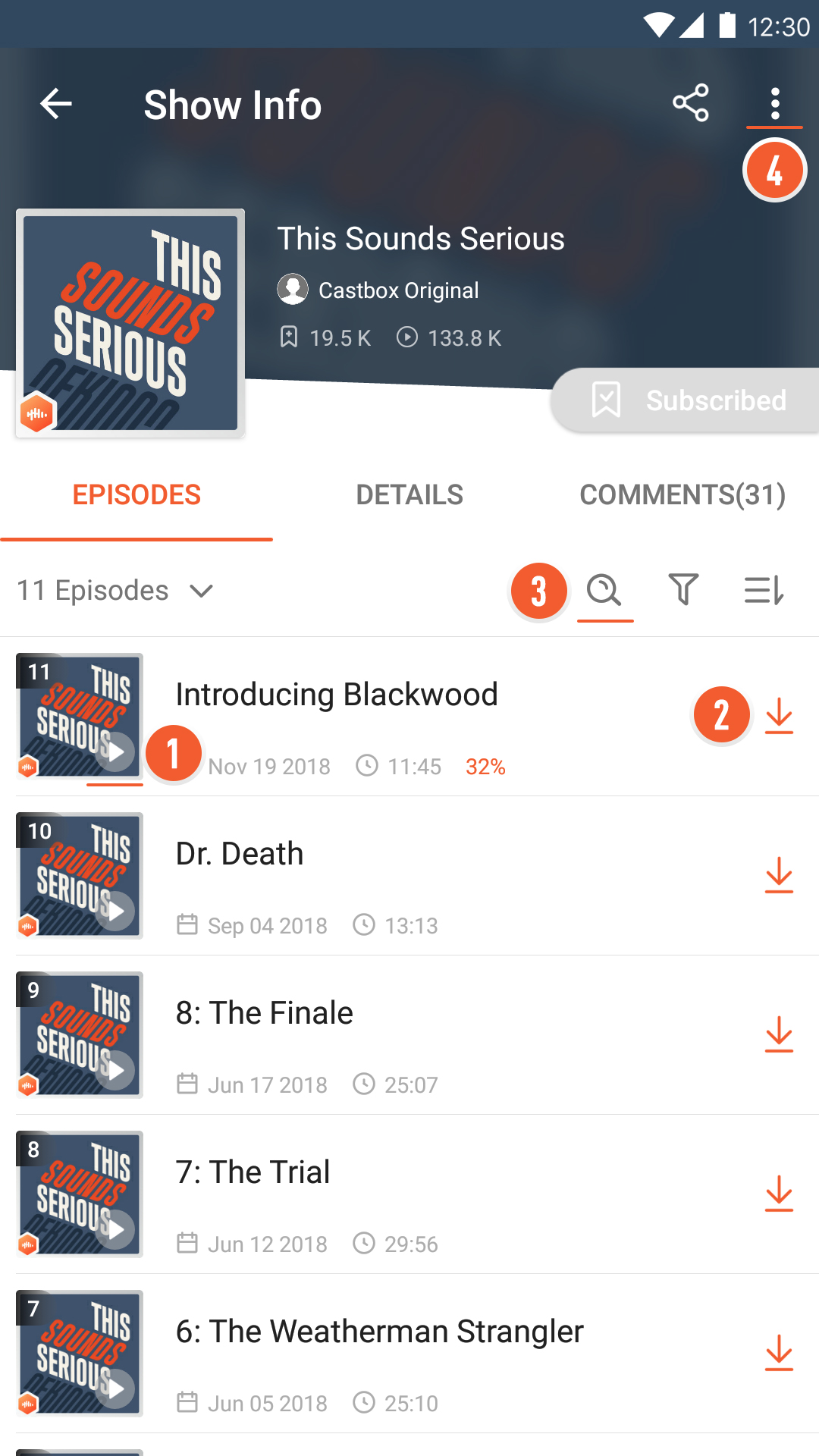This screenshot has width=819, height=1456.
Task: Go back from Show Info
Action: 55,104
